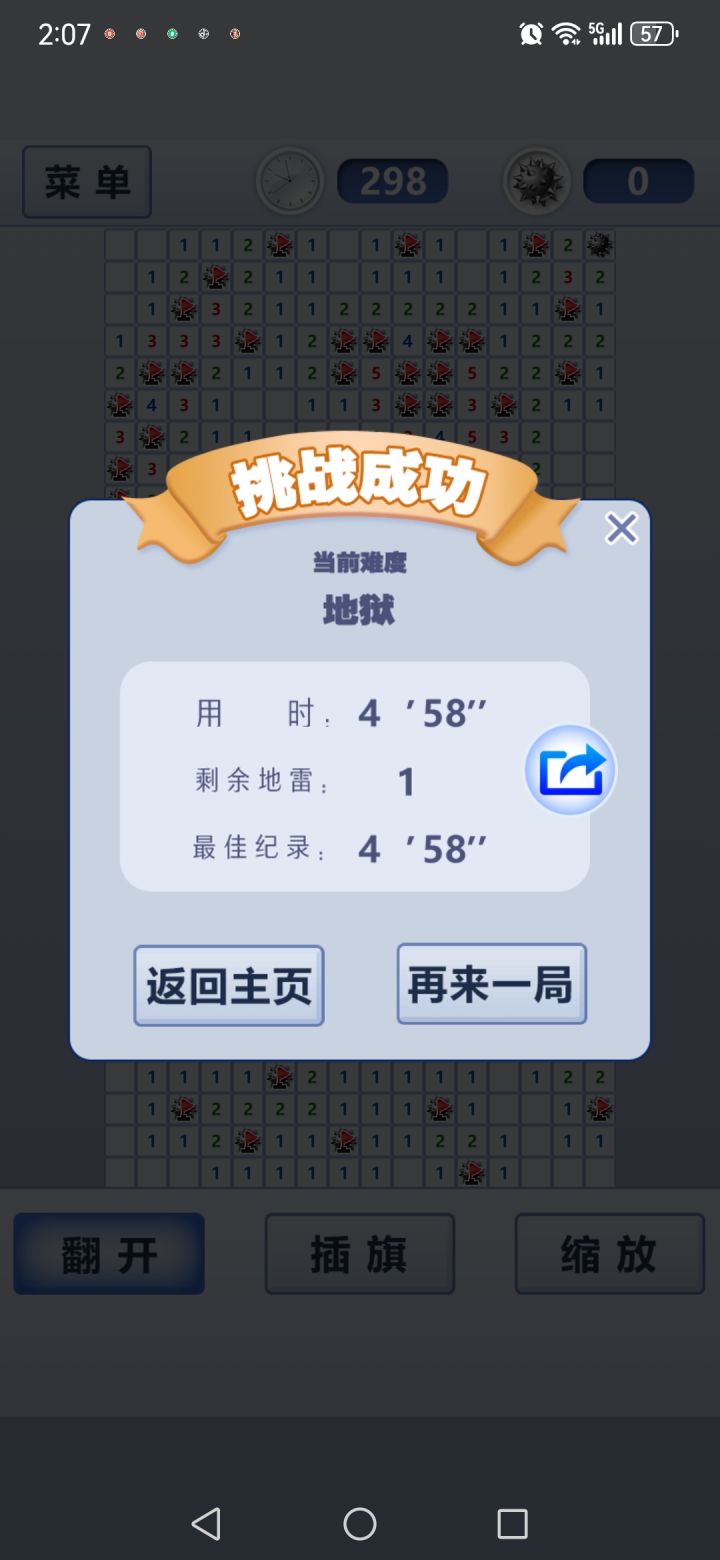The width and height of the screenshot is (720, 1560).
Task: Tap a board cell showing number 5
Action: click(x=375, y=371)
